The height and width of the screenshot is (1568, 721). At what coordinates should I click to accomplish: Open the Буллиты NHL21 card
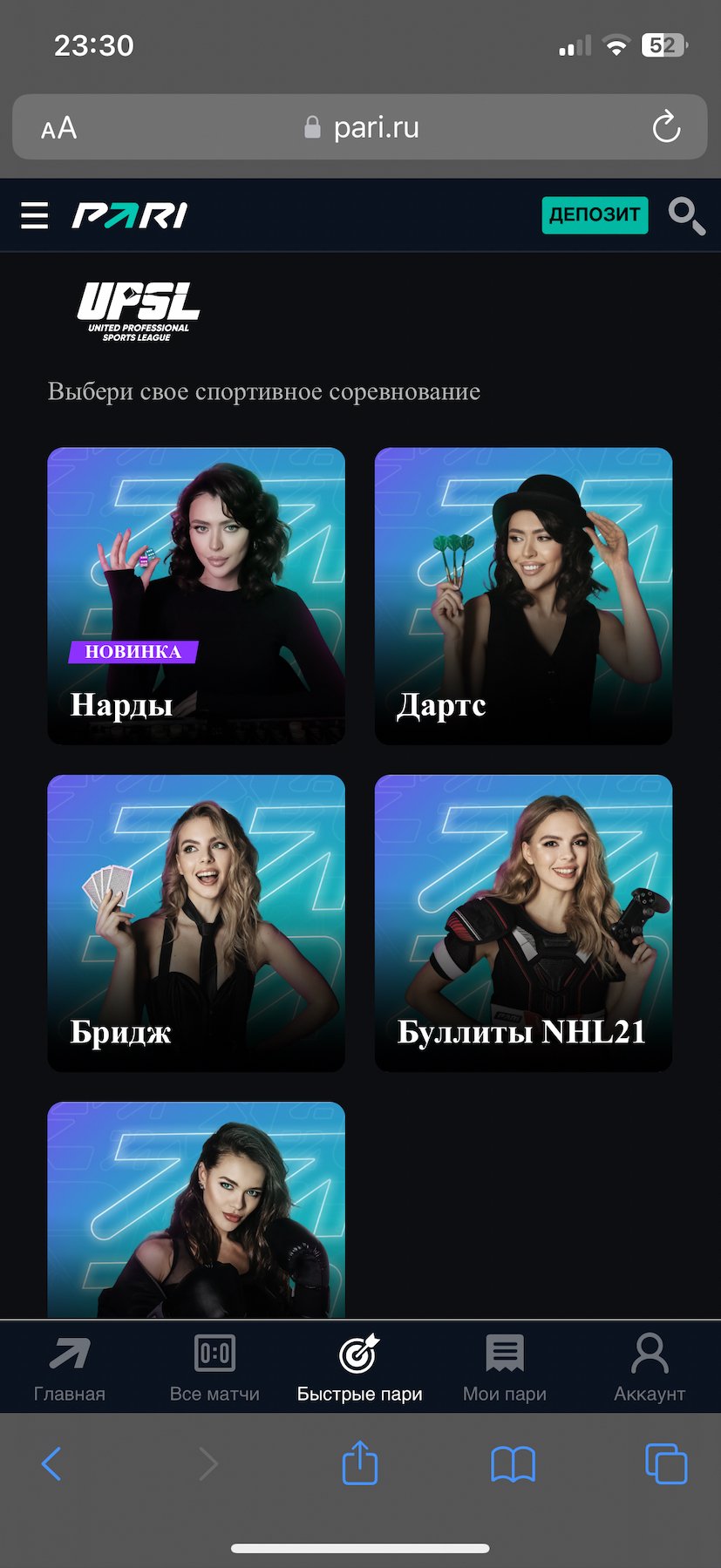coord(523,922)
